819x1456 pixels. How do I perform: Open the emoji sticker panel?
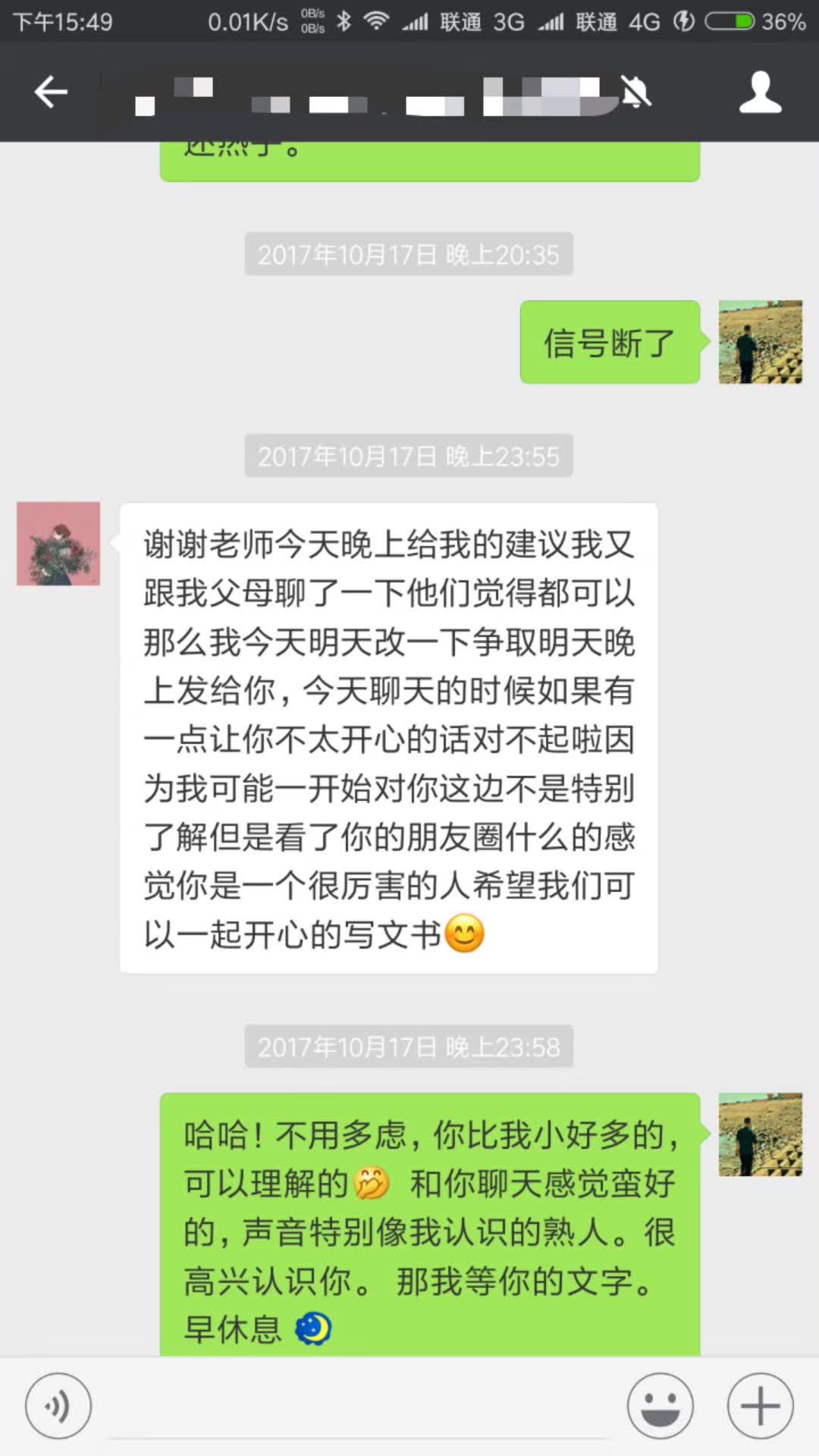coord(660,1405)
